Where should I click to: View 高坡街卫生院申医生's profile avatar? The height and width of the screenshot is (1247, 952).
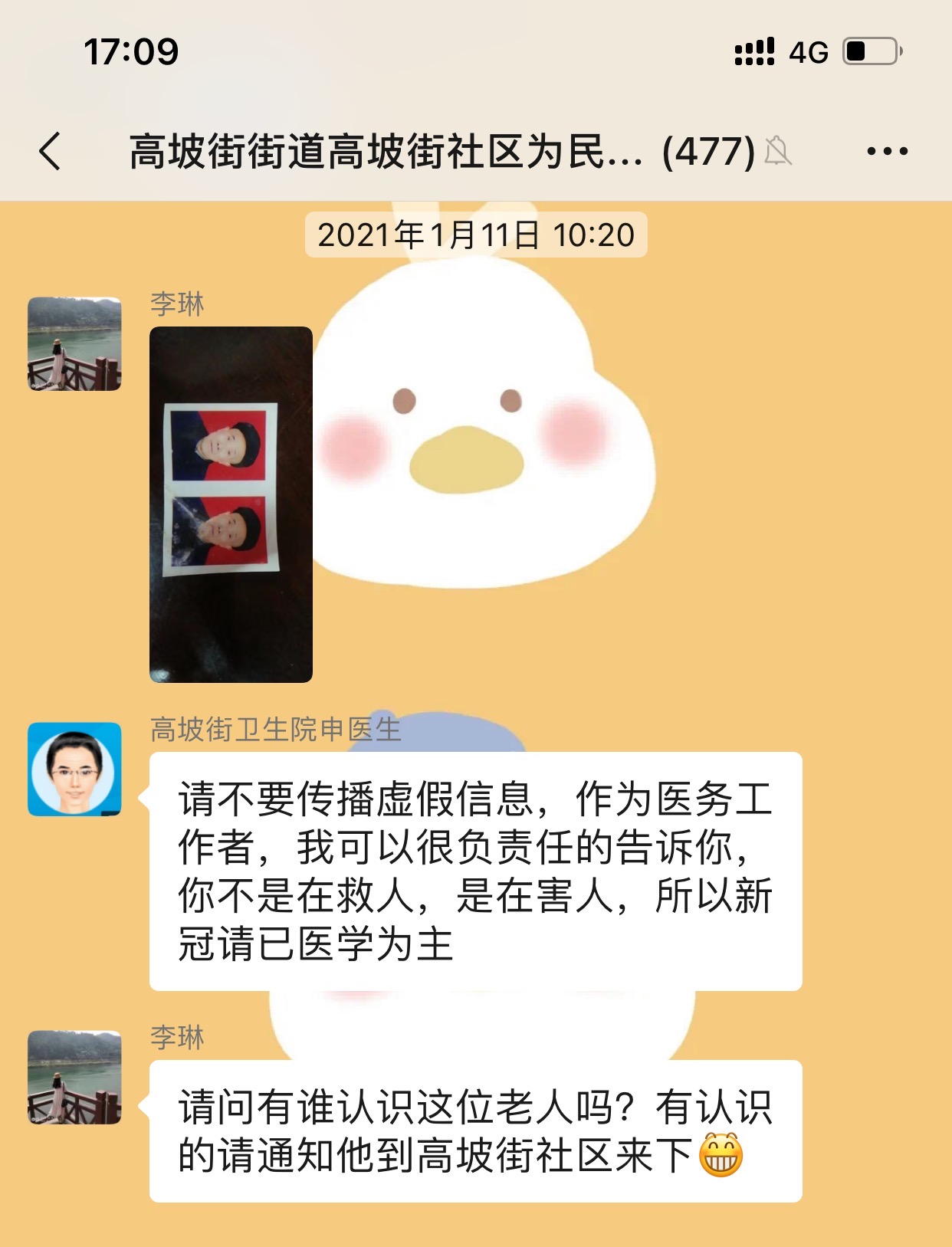coord(74,769)
